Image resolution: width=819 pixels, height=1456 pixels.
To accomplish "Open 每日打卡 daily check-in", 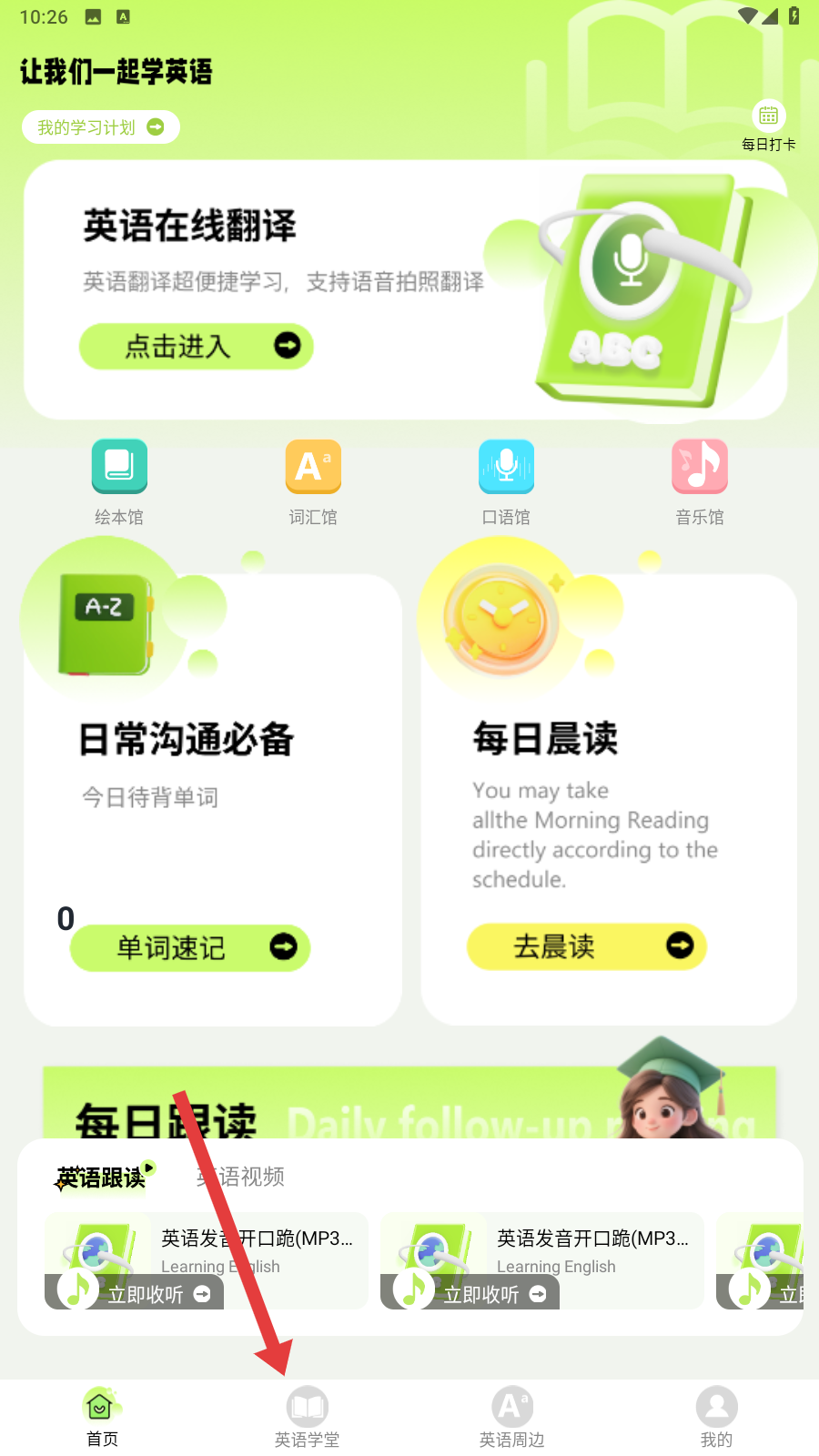I will pyautogui.click(x=768, y=126).
